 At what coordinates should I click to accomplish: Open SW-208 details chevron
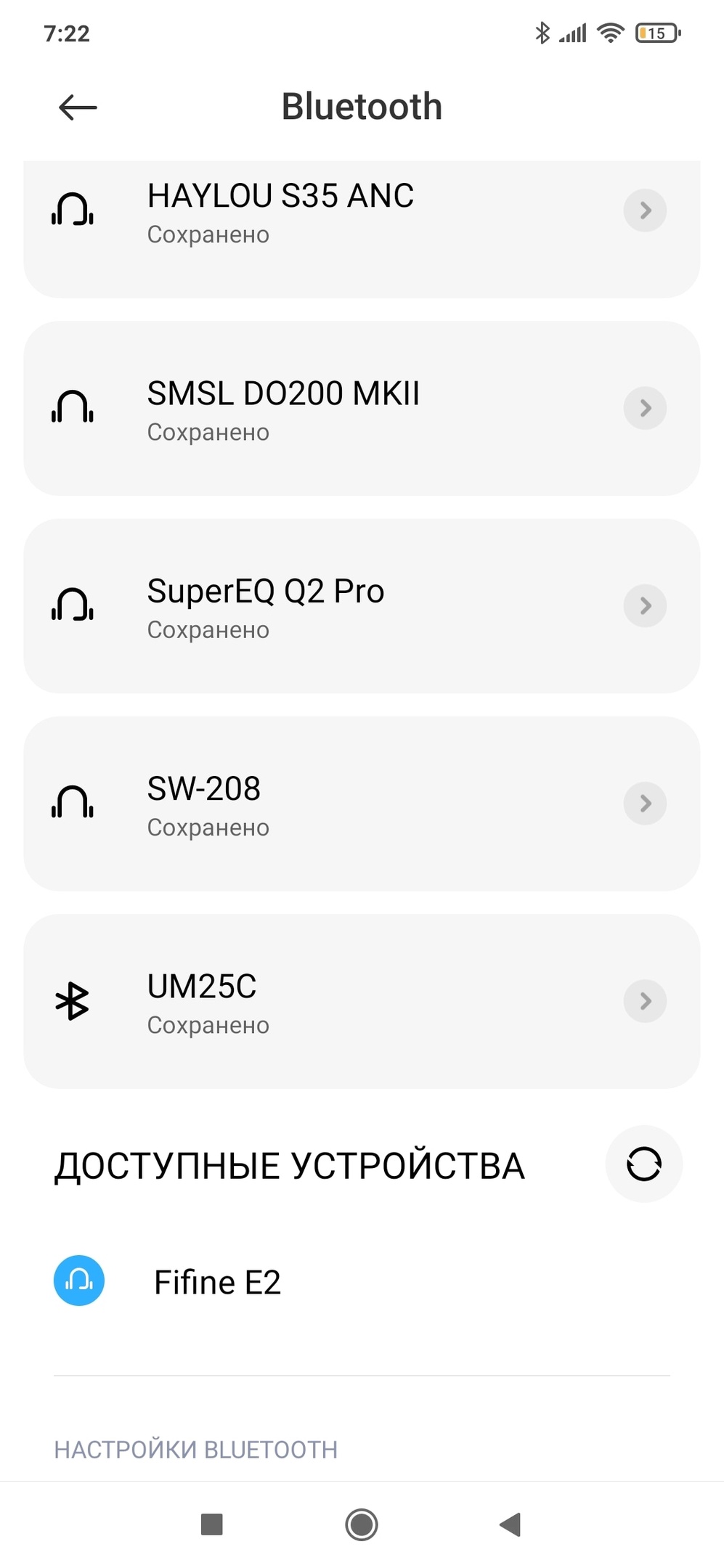tap(645, 803)
